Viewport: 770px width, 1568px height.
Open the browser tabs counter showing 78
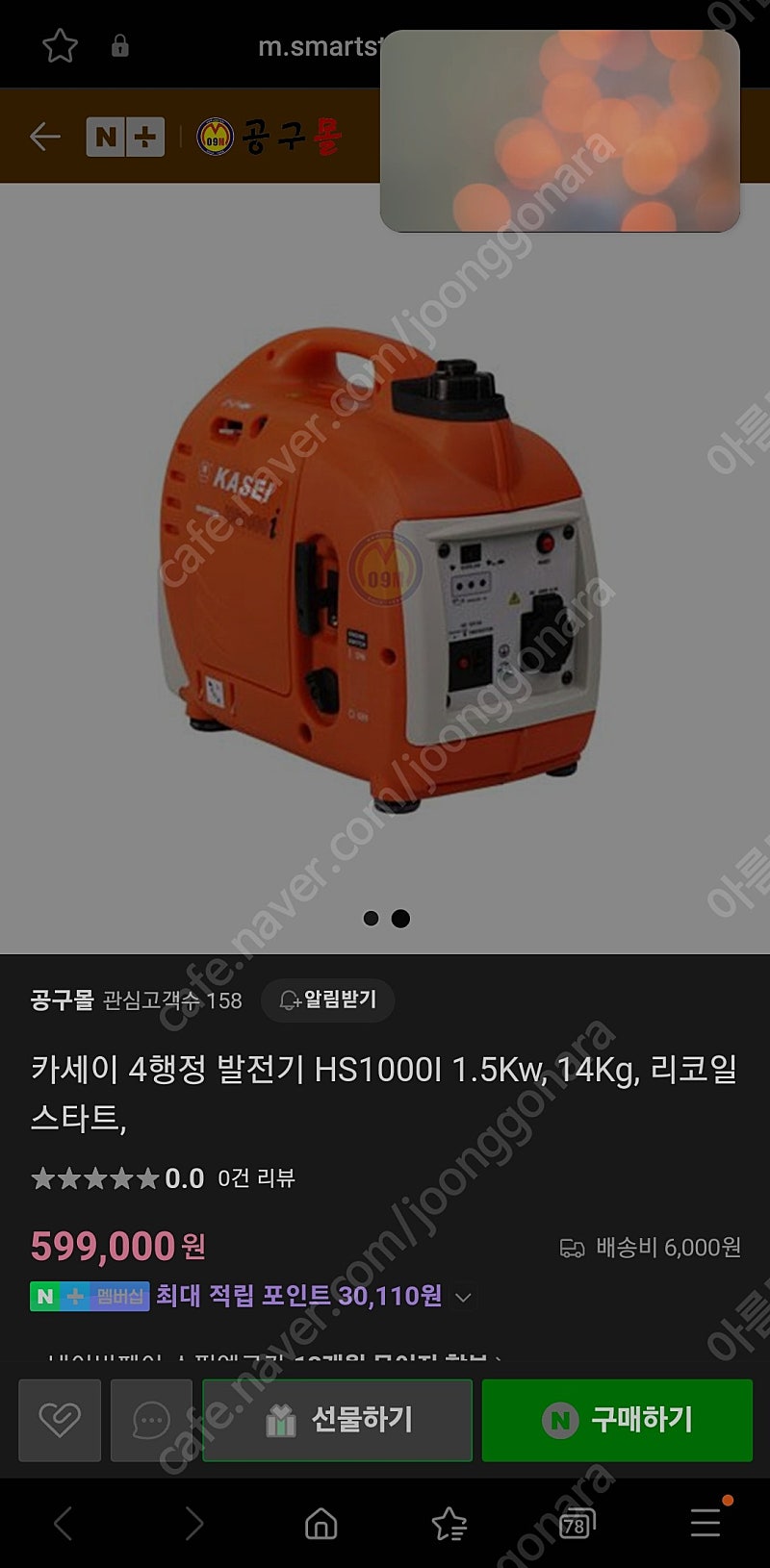pyautogui.click(x=576, y=1524)
